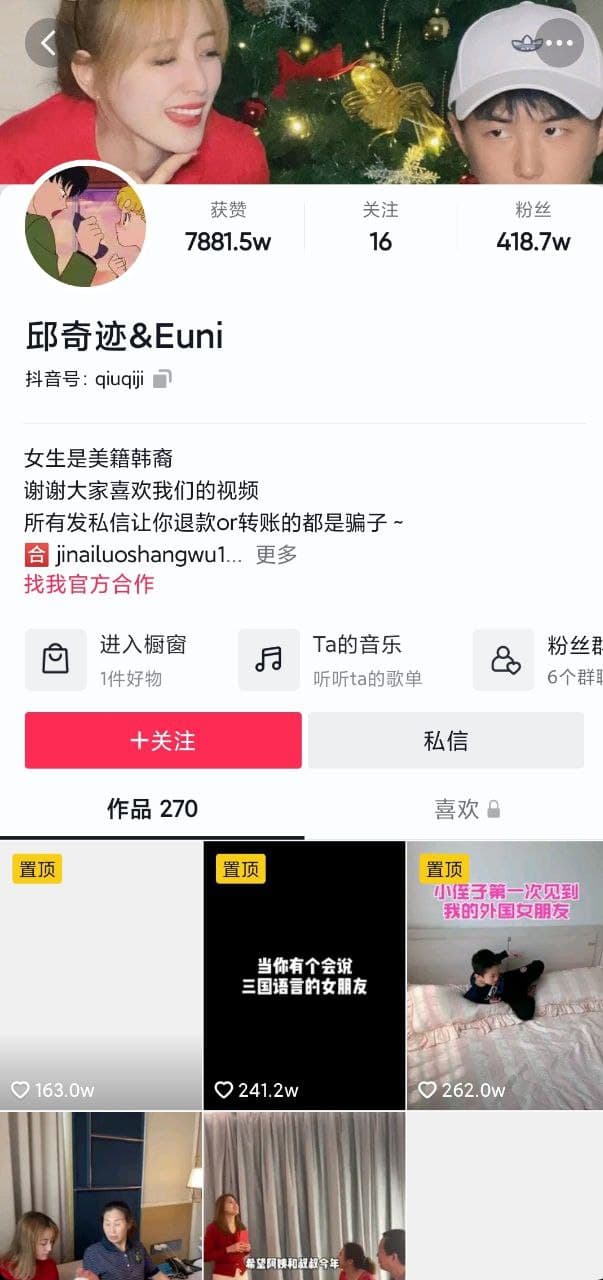View the 关注 16 following list
Image resolution: width=603 pixels, height=1280 pixels.
coord(380,227)
